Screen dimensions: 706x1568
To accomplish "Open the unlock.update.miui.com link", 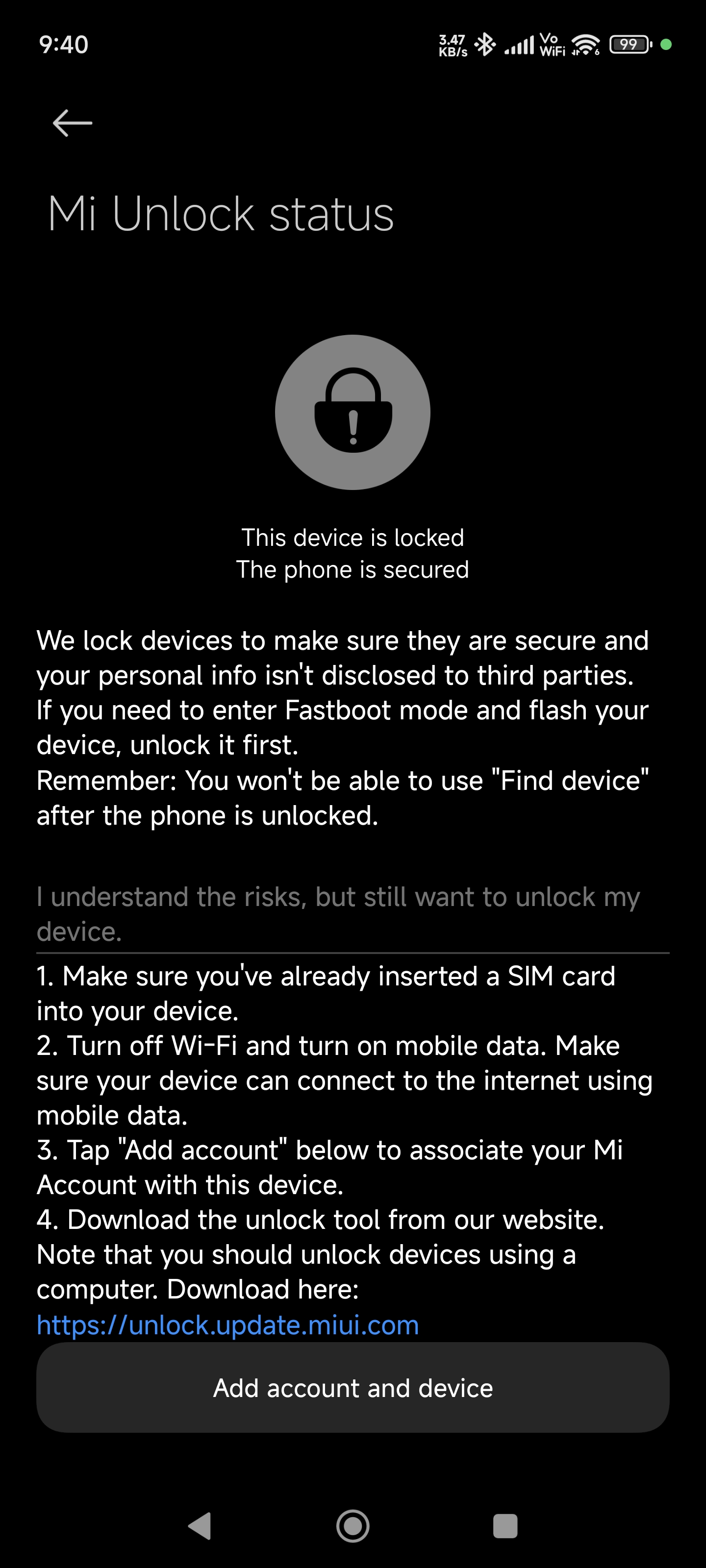I will pos(228,1324).
